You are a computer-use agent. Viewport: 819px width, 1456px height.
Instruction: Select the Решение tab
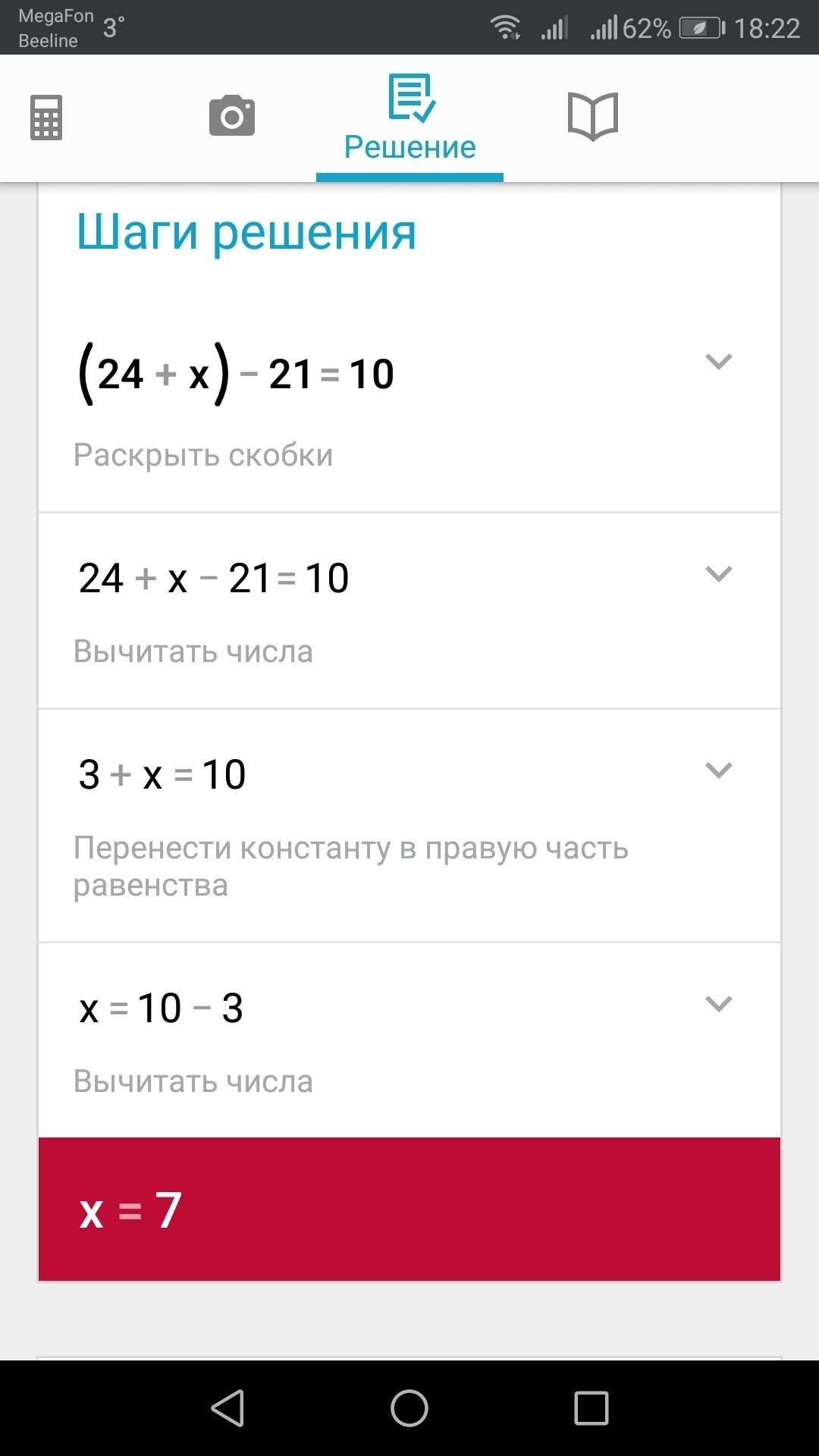(409, 118)
